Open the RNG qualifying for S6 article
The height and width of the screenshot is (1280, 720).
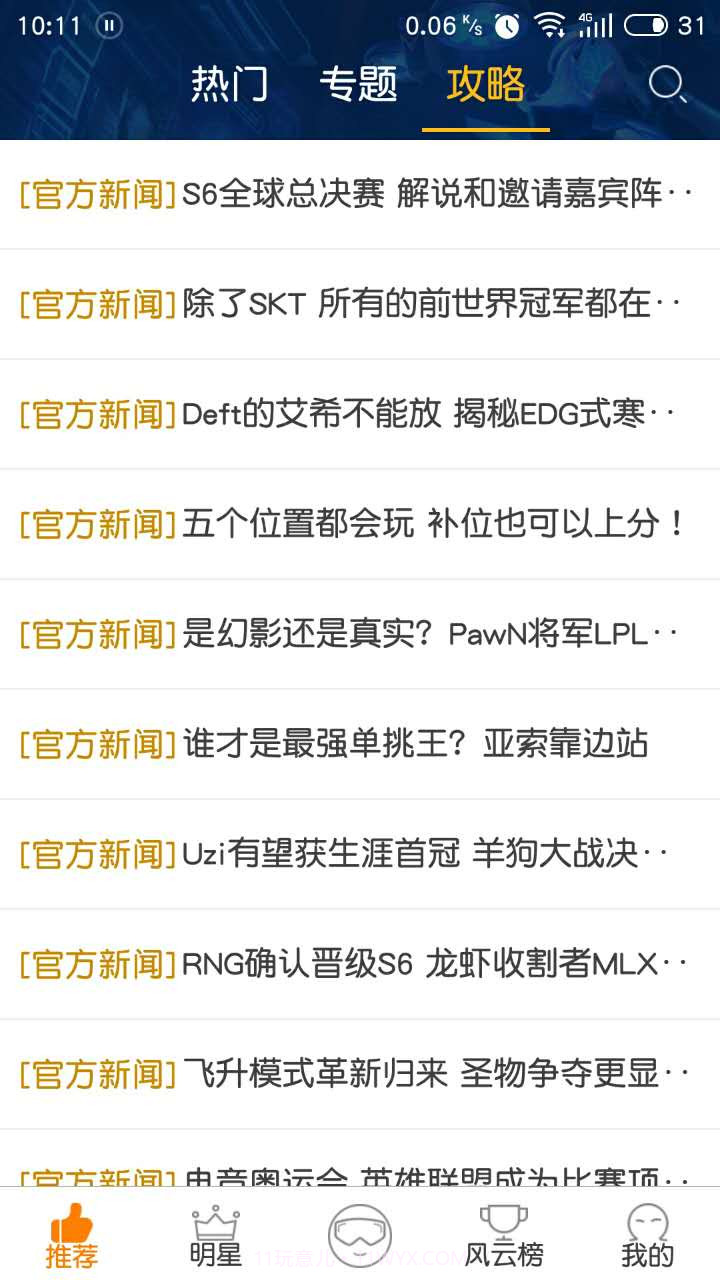(360, 965)
